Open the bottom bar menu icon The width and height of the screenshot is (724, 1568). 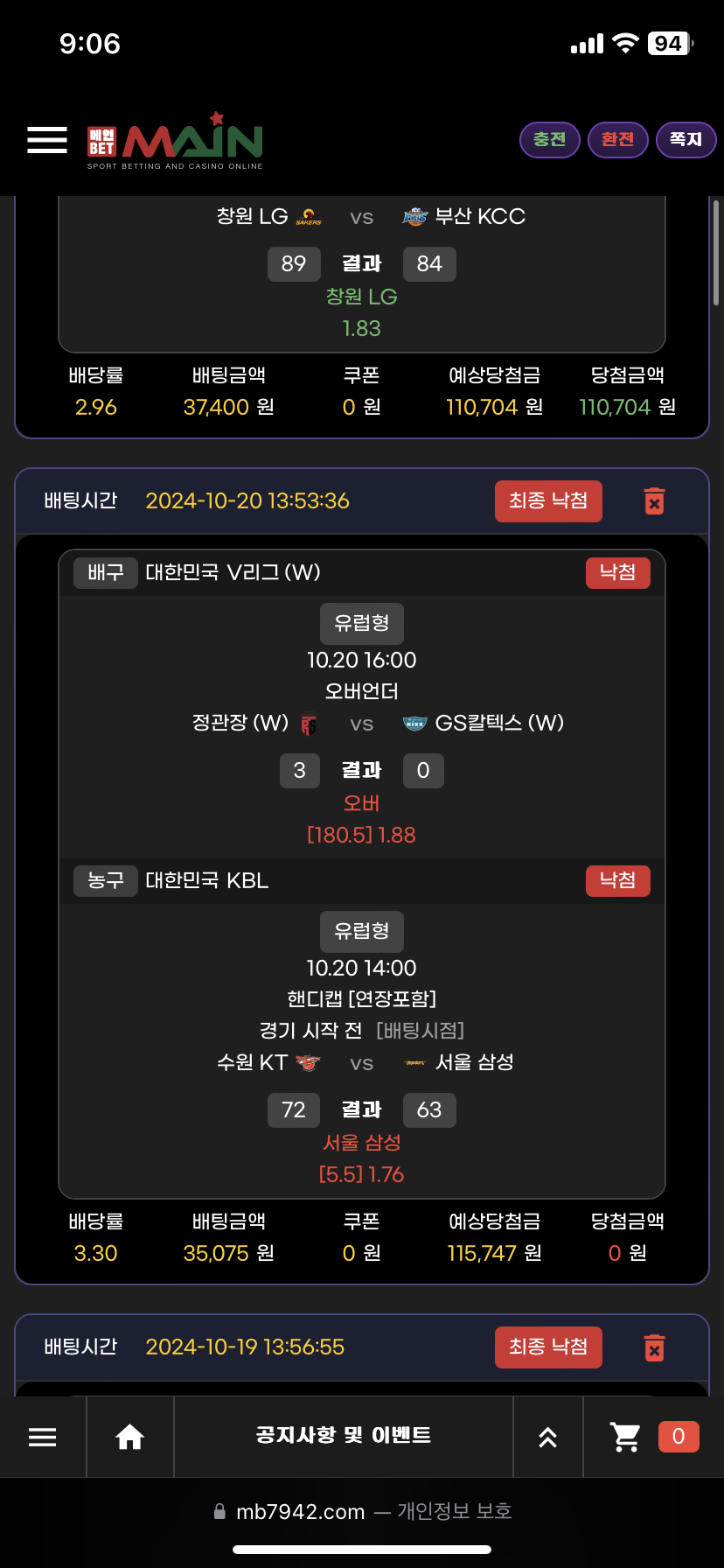coord(43,1437)
